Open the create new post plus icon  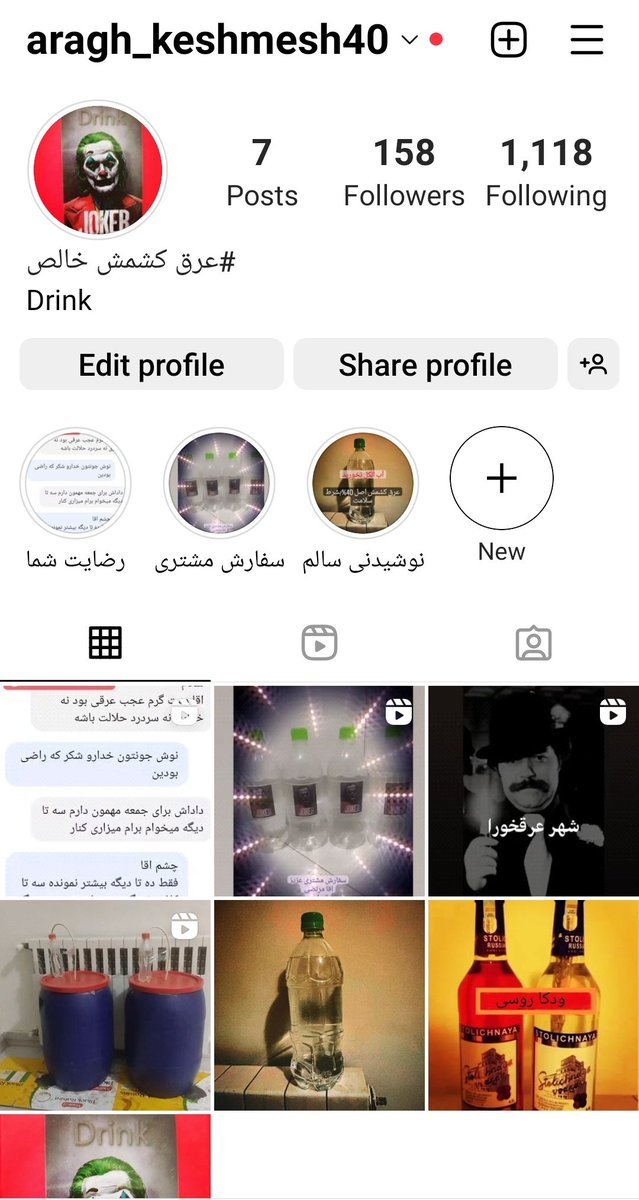(509, 40)
